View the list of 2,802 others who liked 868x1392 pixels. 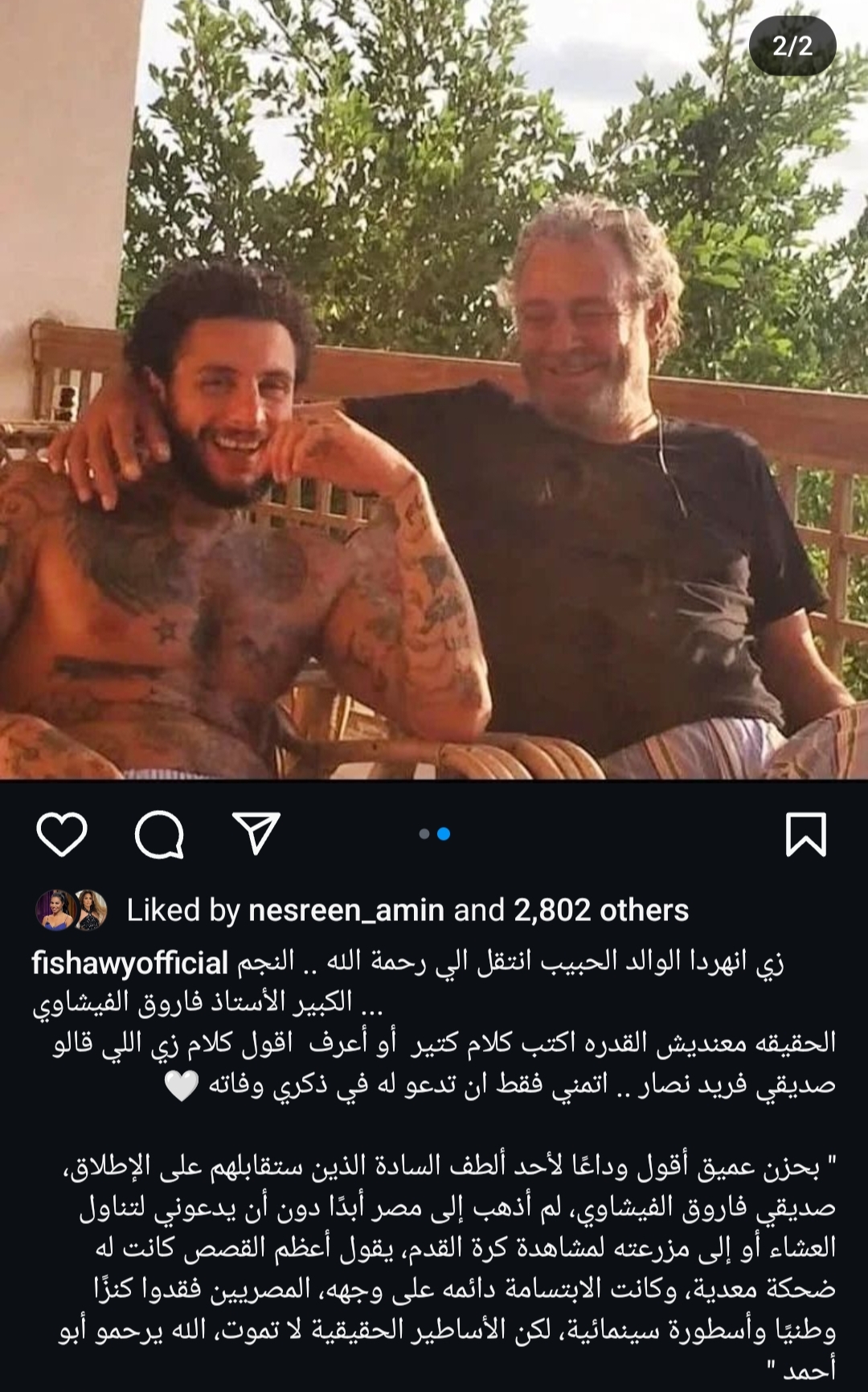point(601,911)
